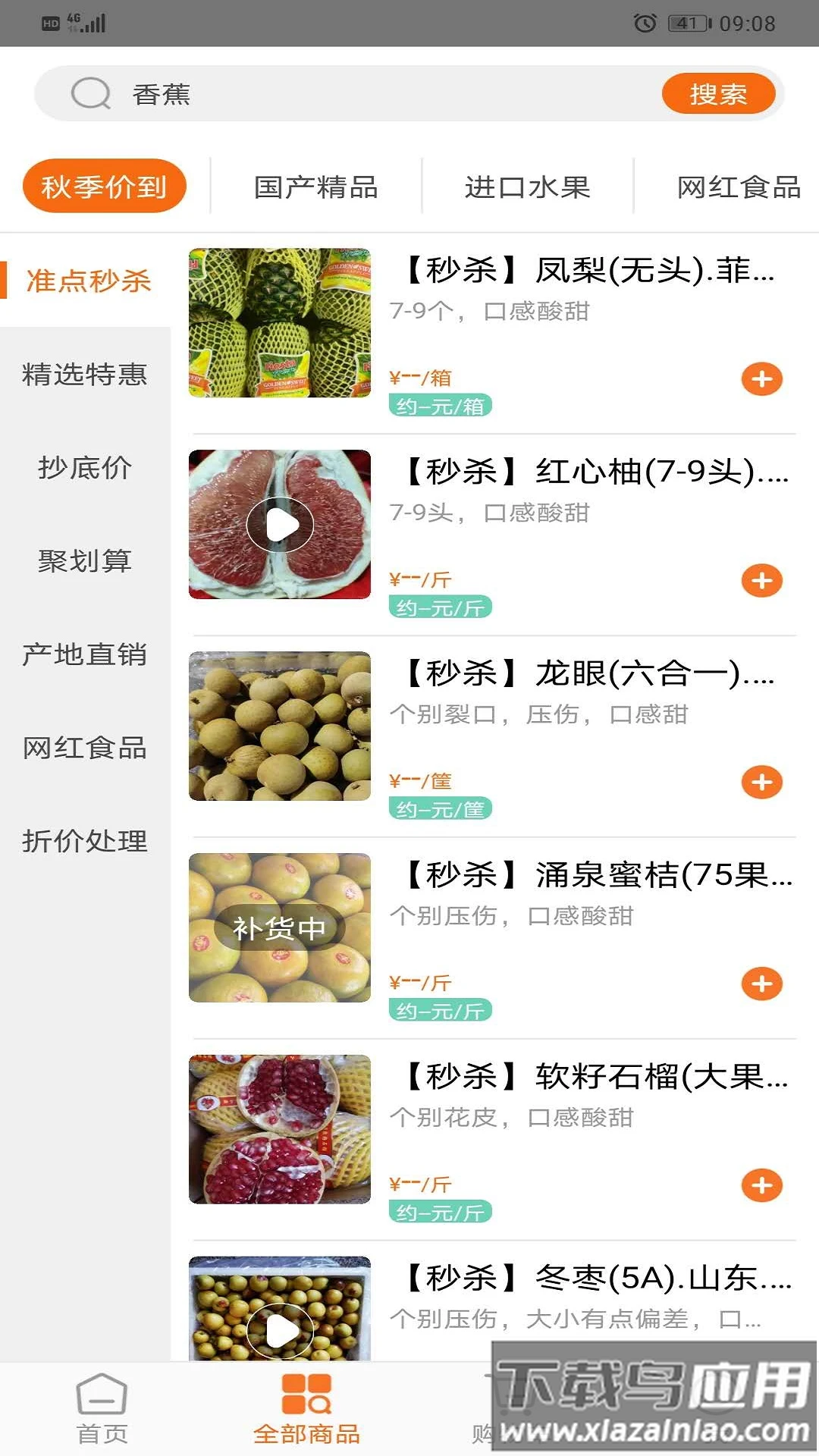This screenshot has height=1456, width=819.
Task: Choose 聚划算 from the side menu
Action: click(85, 560)
